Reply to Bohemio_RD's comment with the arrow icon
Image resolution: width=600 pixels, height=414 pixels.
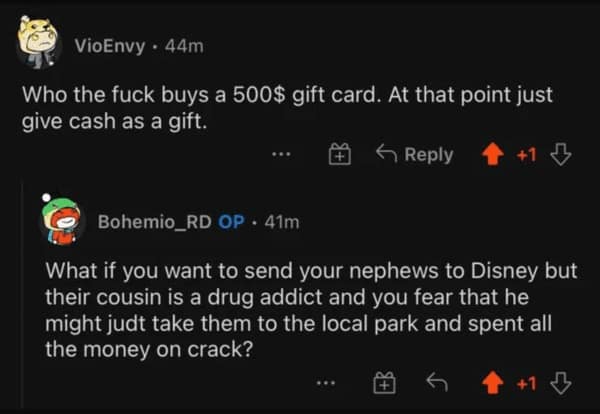click(x=435, y=383)
